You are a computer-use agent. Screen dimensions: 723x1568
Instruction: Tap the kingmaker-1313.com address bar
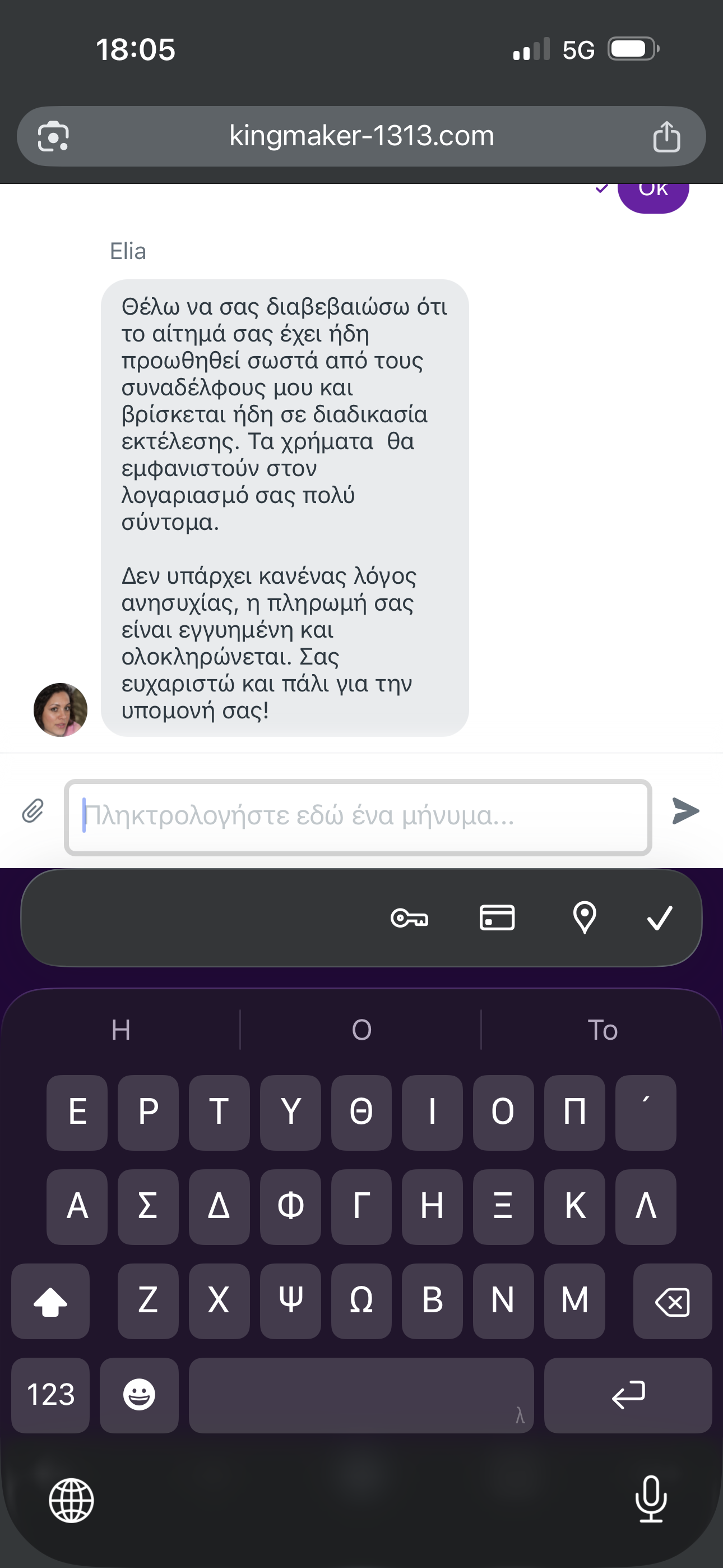point(361,136)
